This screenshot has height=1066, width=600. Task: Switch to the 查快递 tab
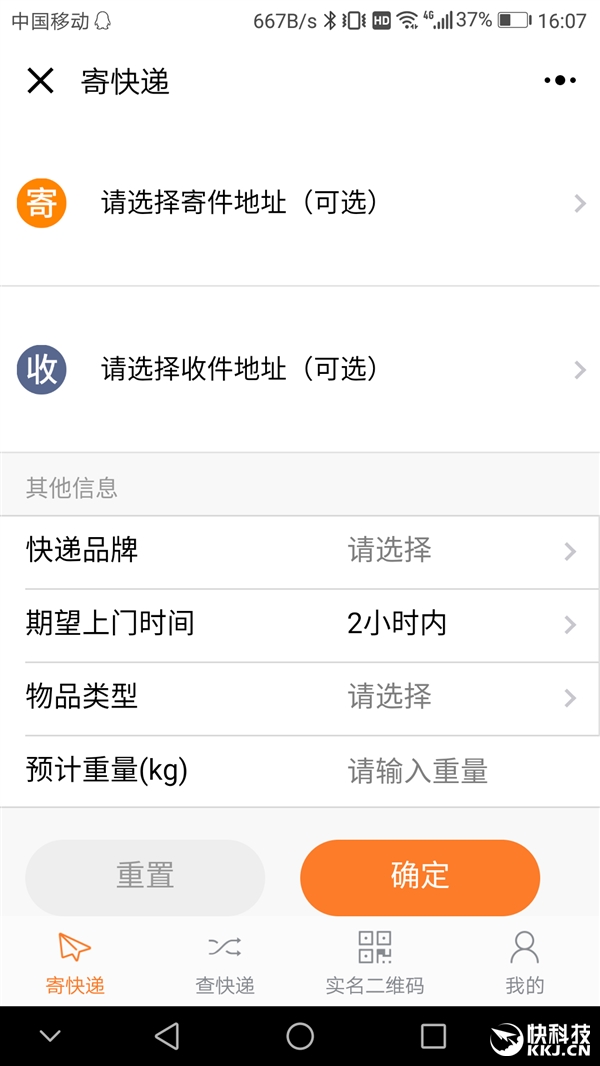pyautogui.click(x=225, y=962)
